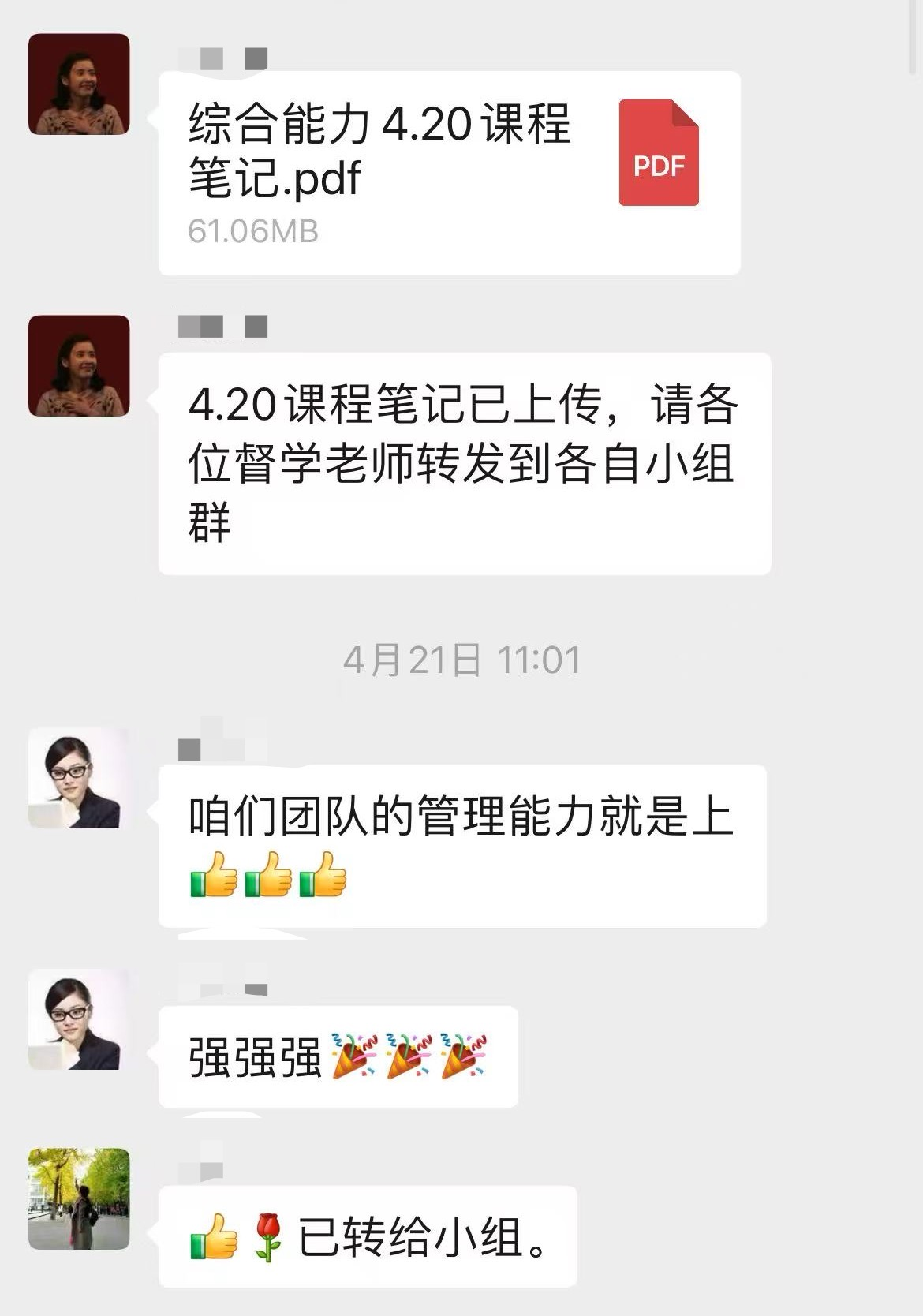Open profile avatar beside the PDF file message
This screenshot has height=1316, width=923.
79,84
